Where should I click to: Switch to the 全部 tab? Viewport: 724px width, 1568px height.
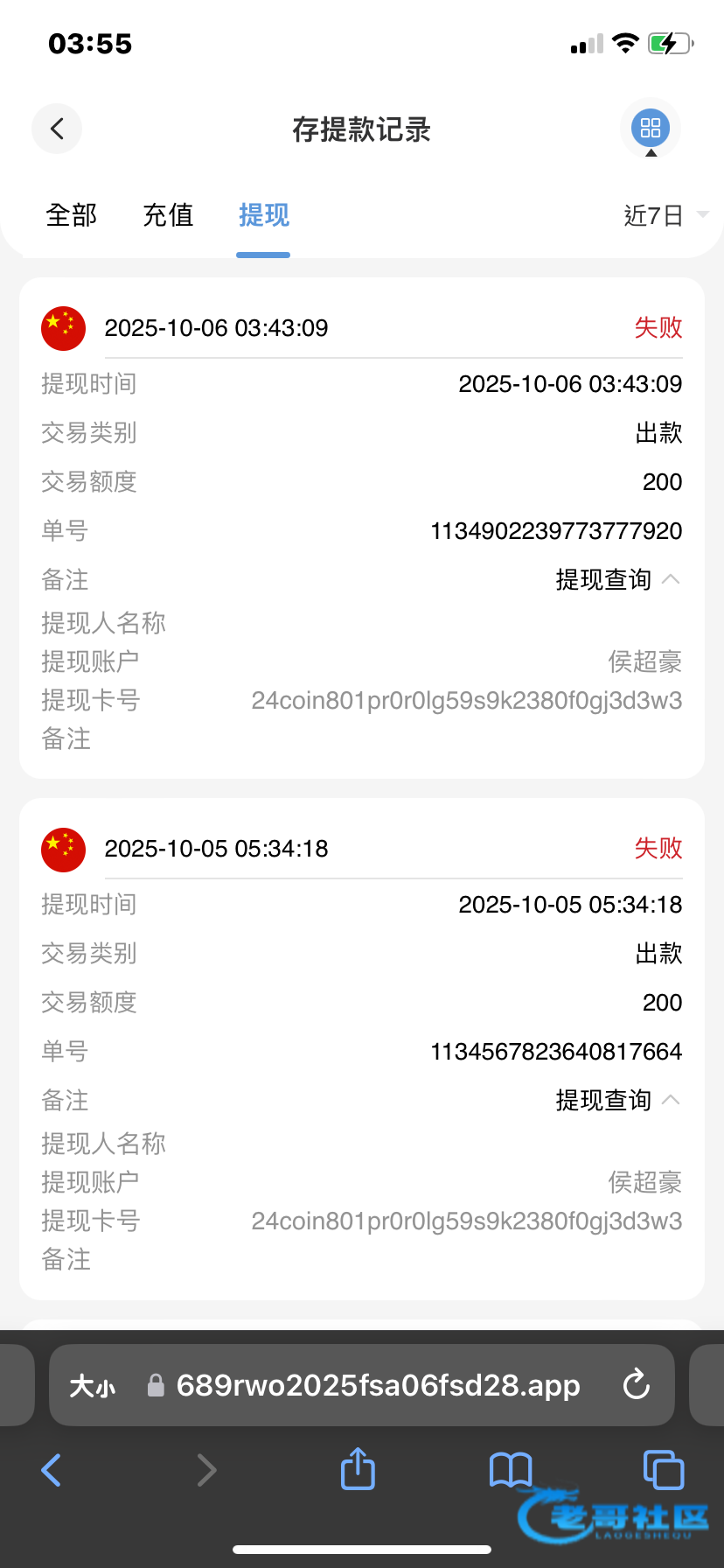coord(71,215)
